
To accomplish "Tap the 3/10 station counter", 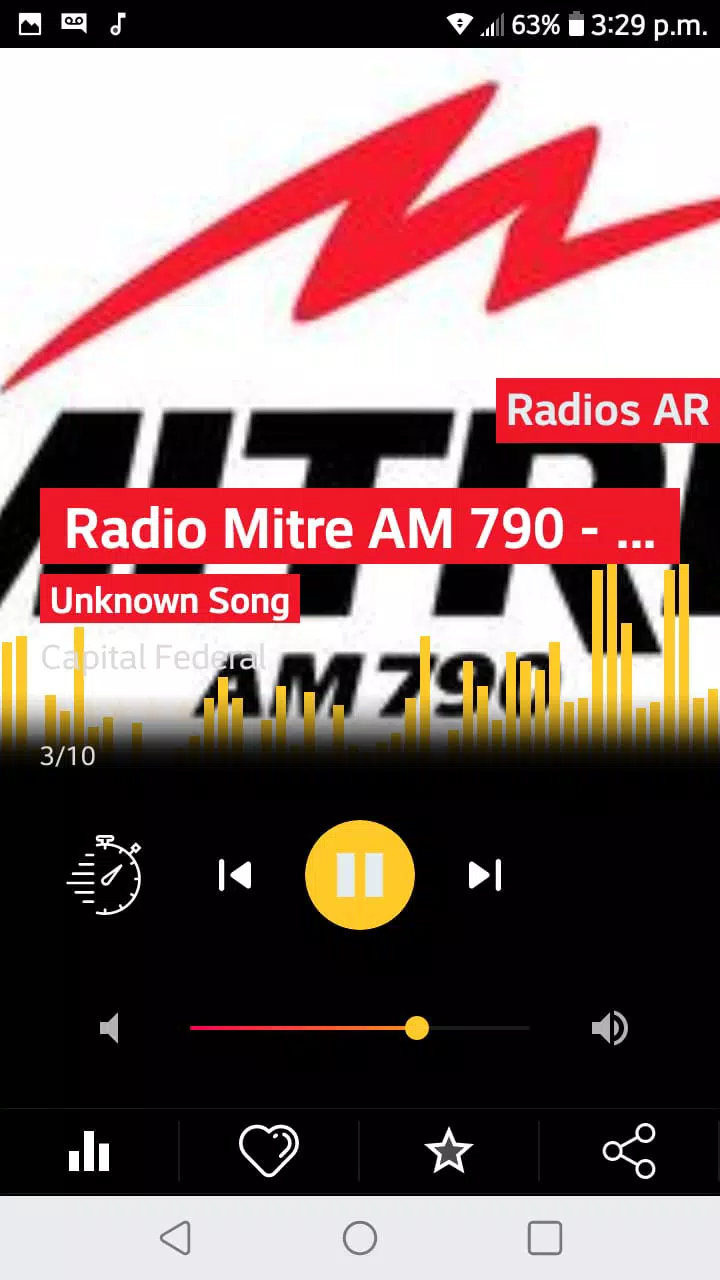I will coord(64,757).
